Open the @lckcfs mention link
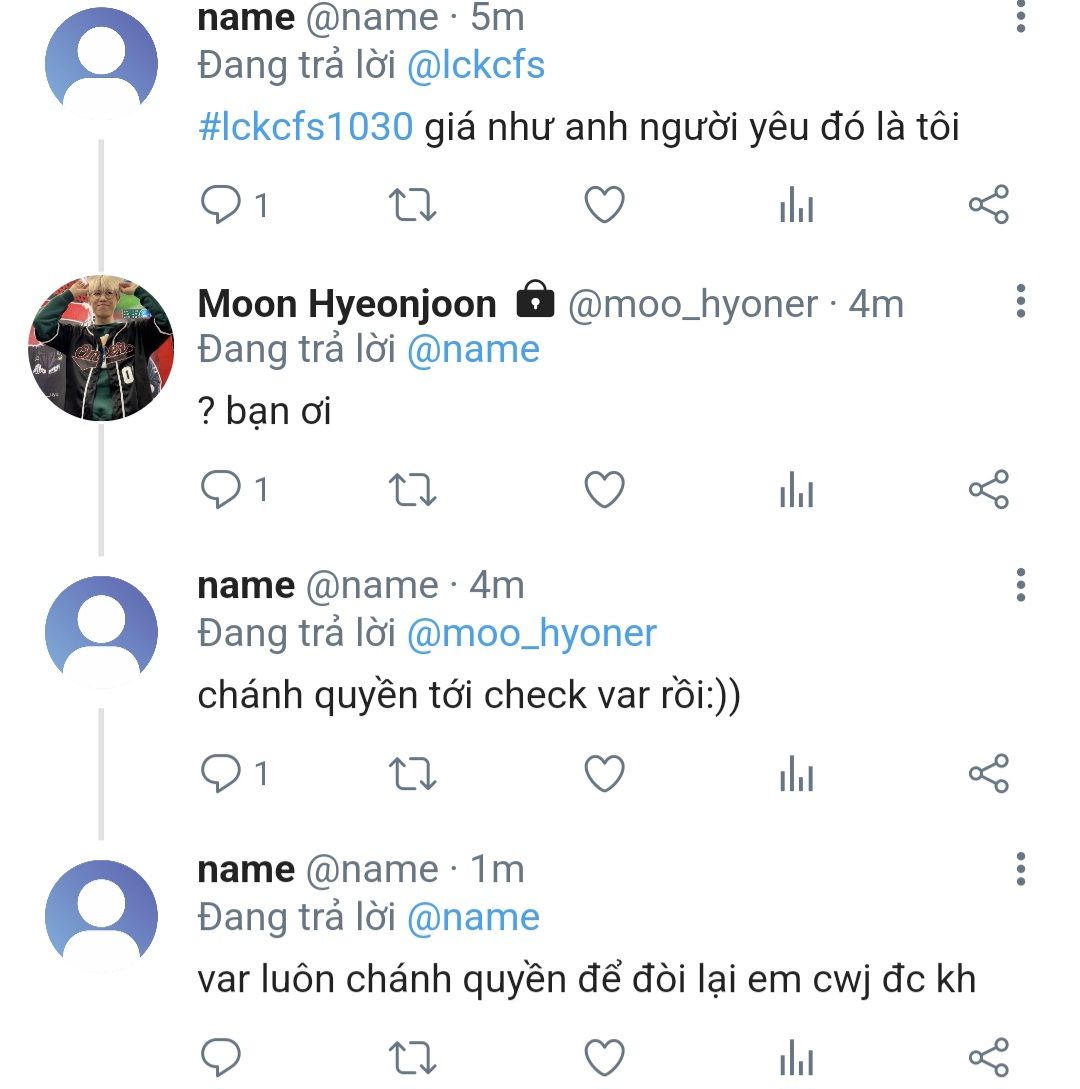Screen dimensions: 1080x1089 click(x=476, y=66)
